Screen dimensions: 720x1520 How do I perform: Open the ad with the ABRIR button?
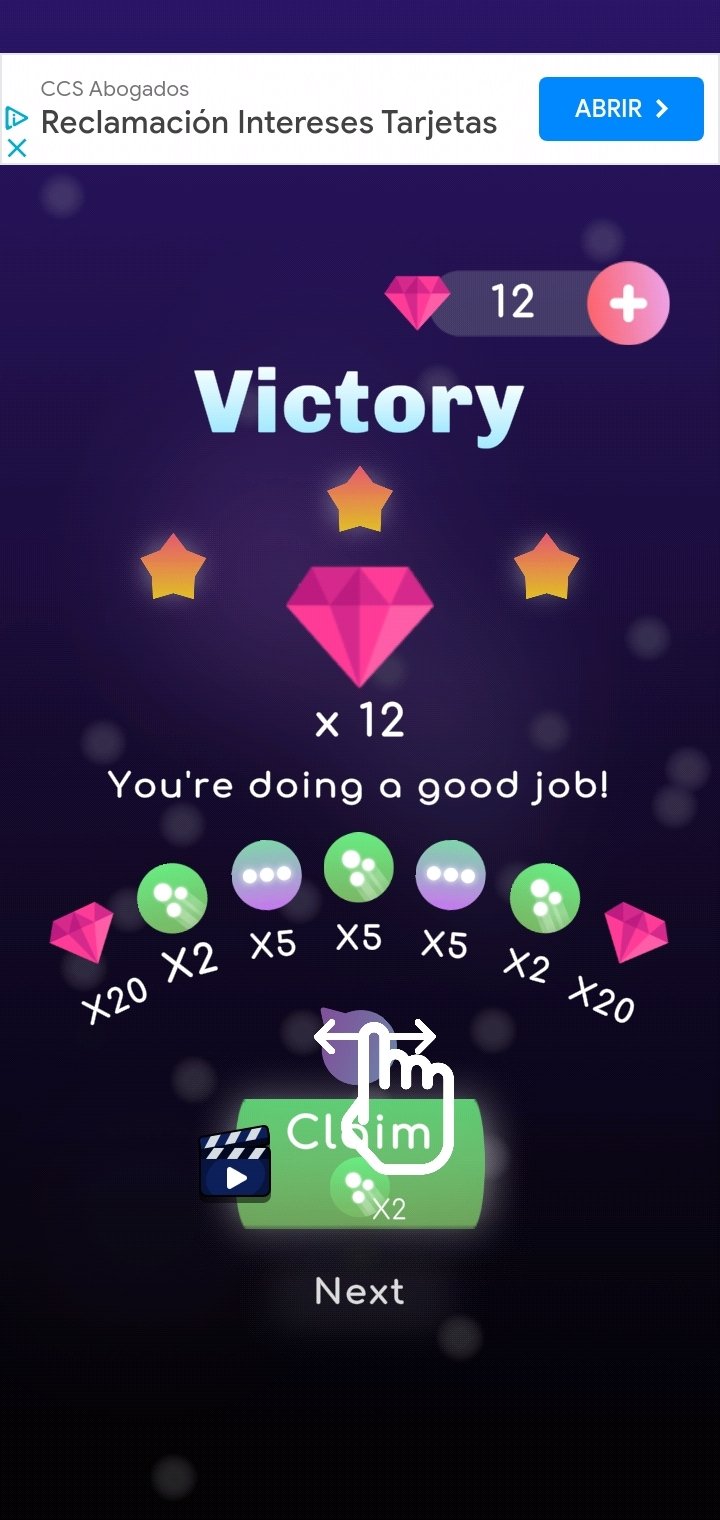[x=621, y=109]
